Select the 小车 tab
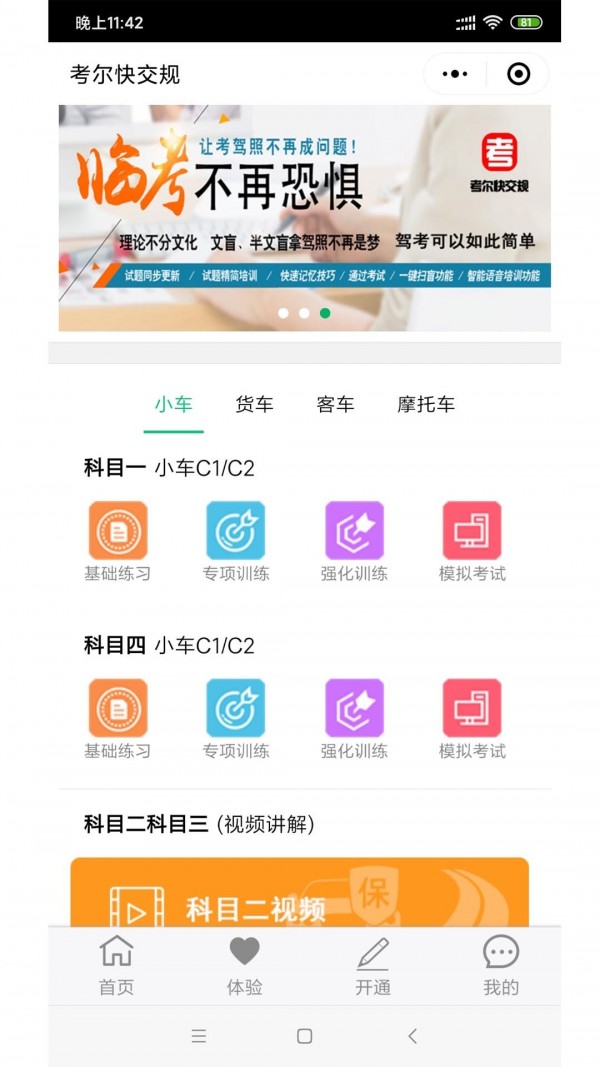The height and width of the screenshot is (1067, 600). 173,405
